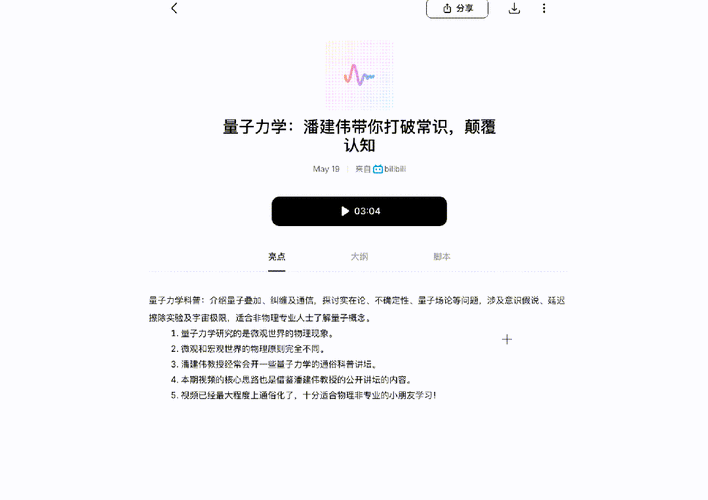Switch to the 脚本 tab
This screenshot has width=708, height=500.
[x=441, y=257]
